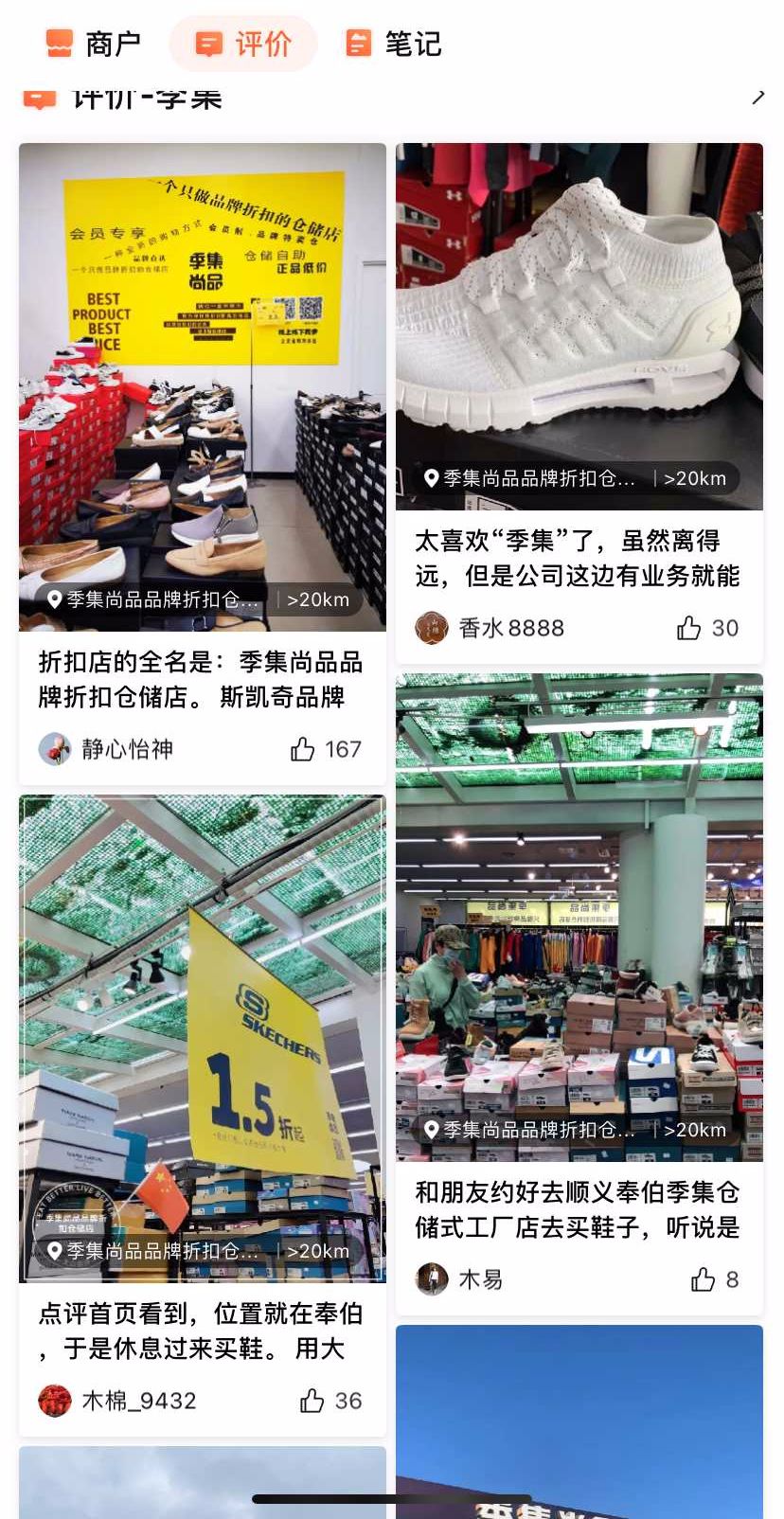Tap the location pin on the shoe-rack review card
784x1519 pixels.
click(55, 599)
